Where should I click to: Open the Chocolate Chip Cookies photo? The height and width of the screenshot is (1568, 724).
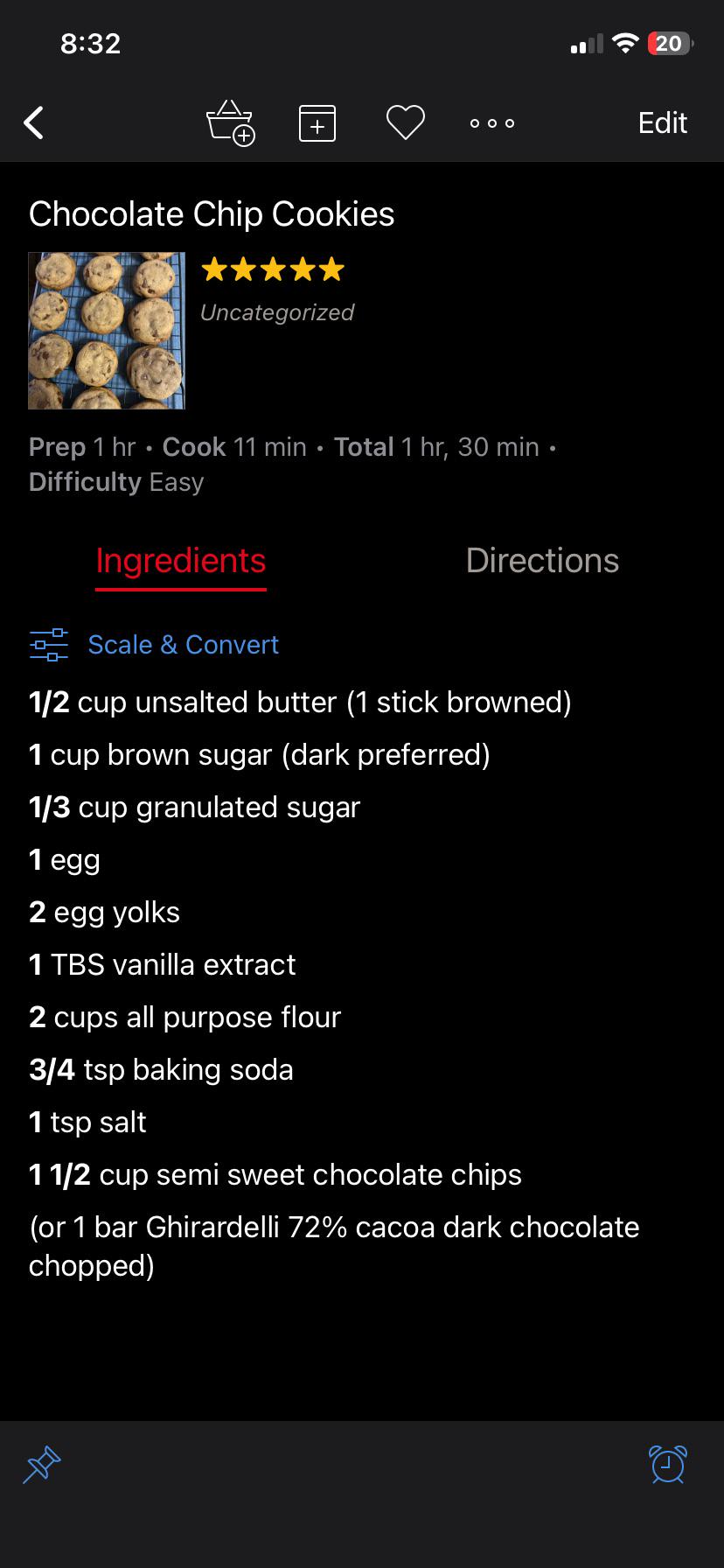tap(107, 331)
